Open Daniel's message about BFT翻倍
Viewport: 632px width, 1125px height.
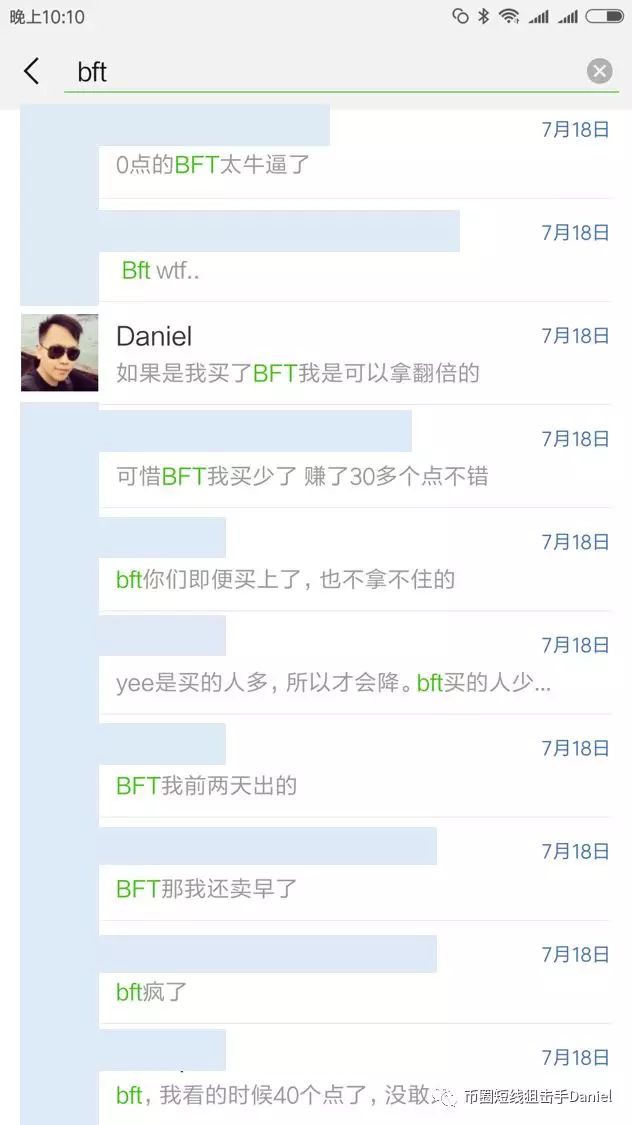coord(316,352)
